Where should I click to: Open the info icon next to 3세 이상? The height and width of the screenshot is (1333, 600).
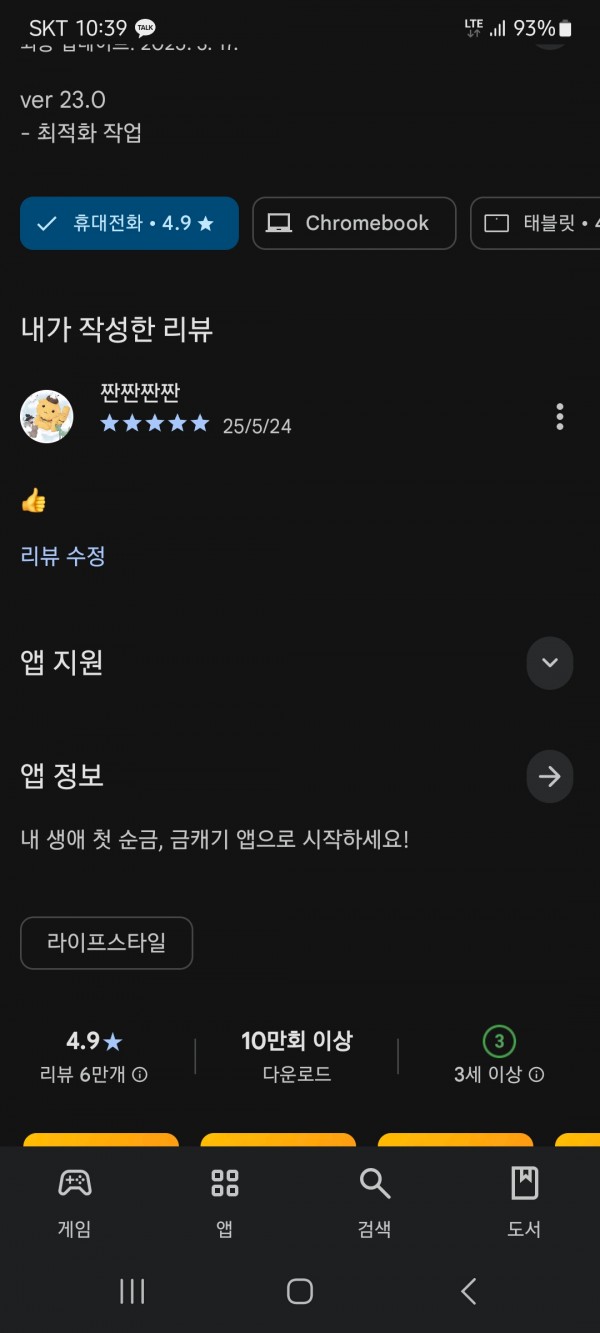pyautogui.click(x=537, y=1075)
